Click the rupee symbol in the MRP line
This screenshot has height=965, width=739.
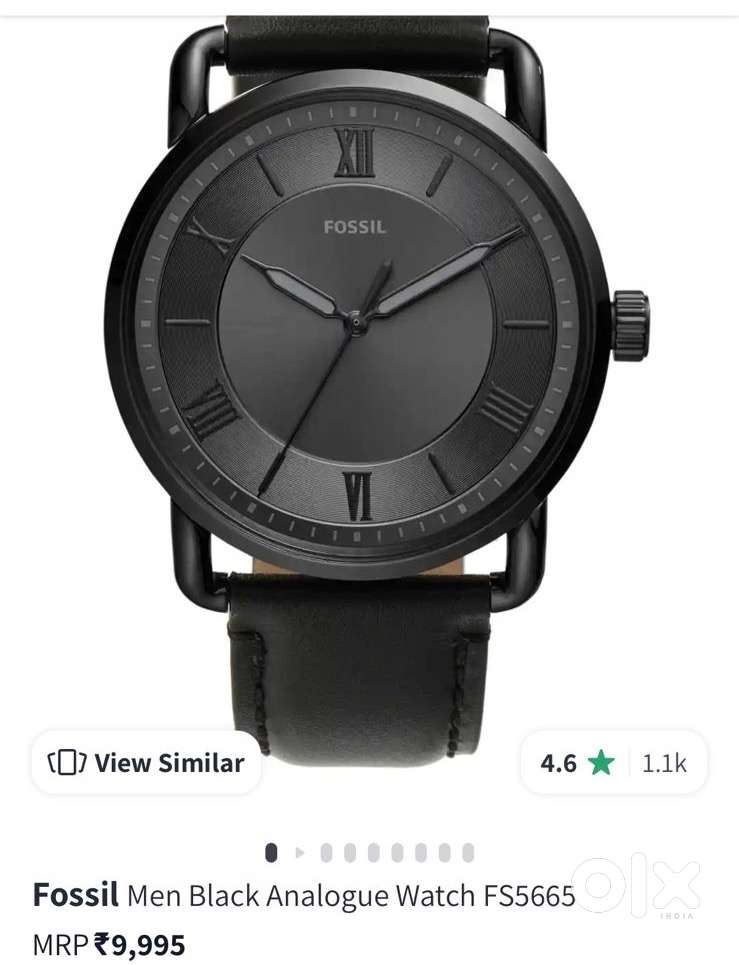(x=100, y=942)
